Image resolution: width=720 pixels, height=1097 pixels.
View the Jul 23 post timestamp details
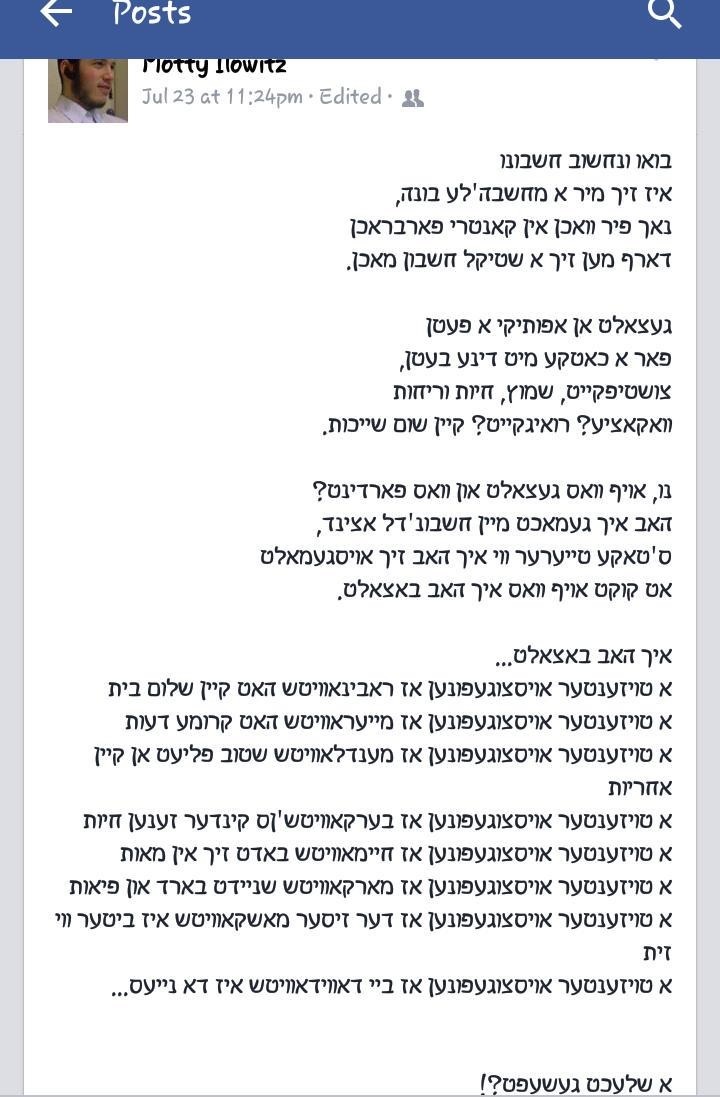click(x=222, y=97)
